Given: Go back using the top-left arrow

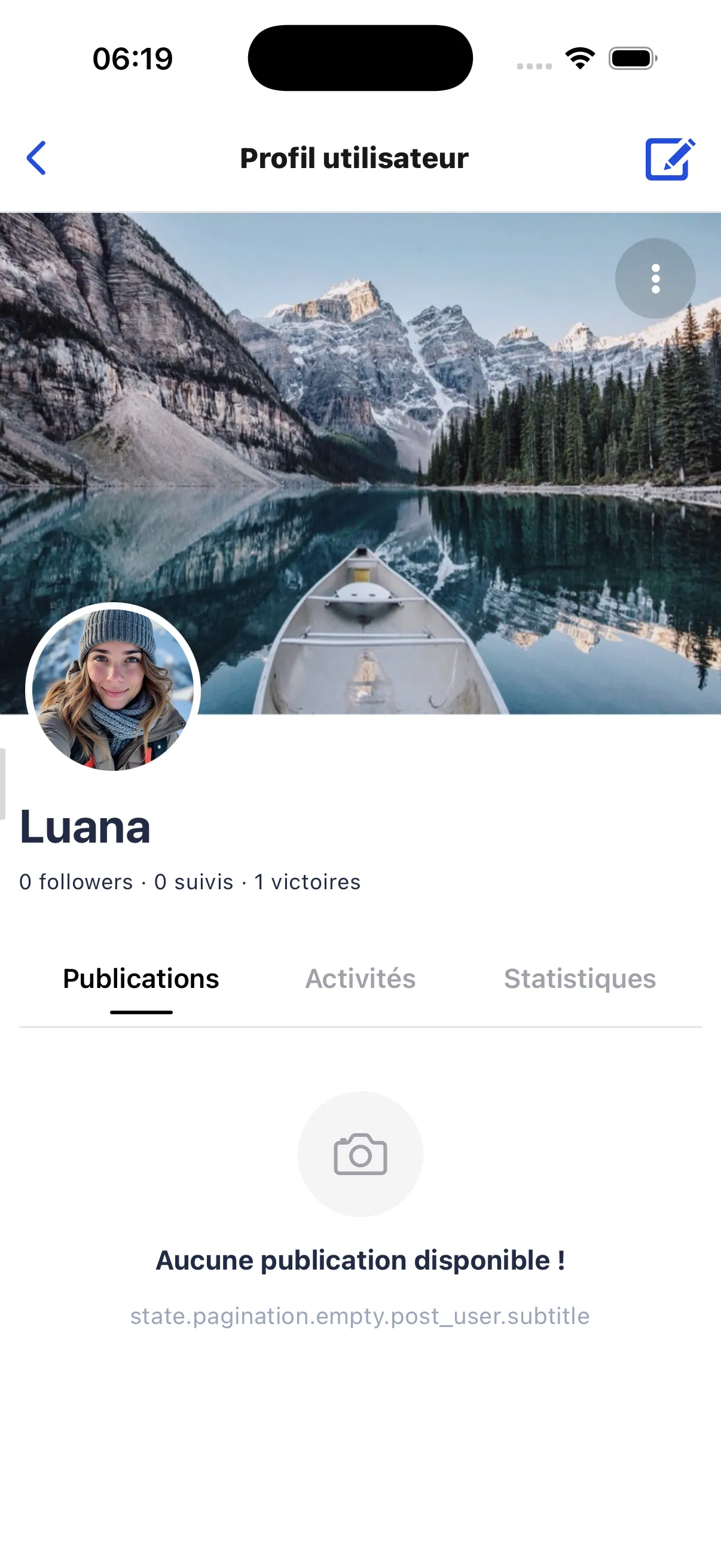Looking at the screenshot, I should [x=36, y=158].
